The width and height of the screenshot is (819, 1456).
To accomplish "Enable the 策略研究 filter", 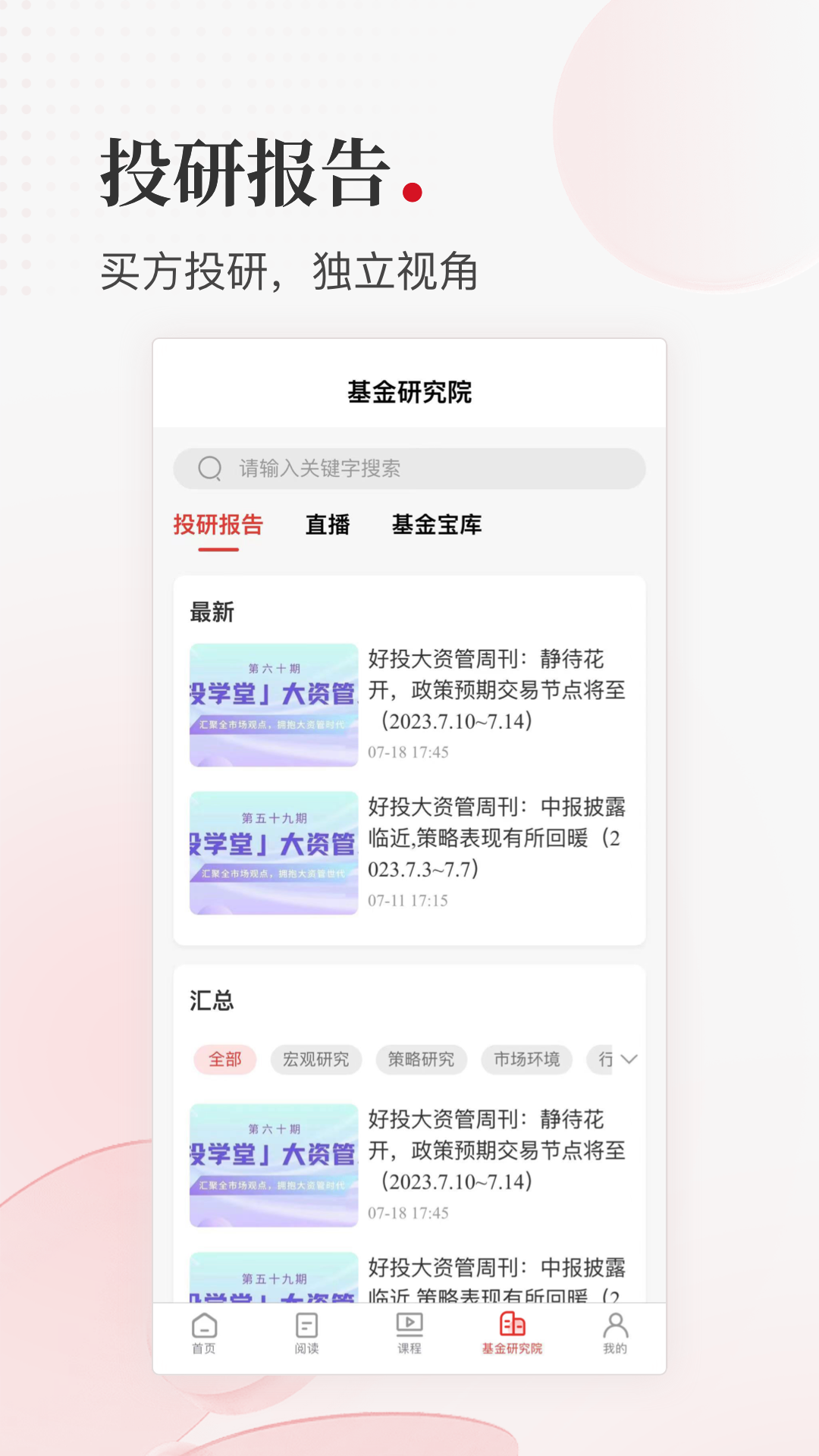I will tap(423, 1059).
